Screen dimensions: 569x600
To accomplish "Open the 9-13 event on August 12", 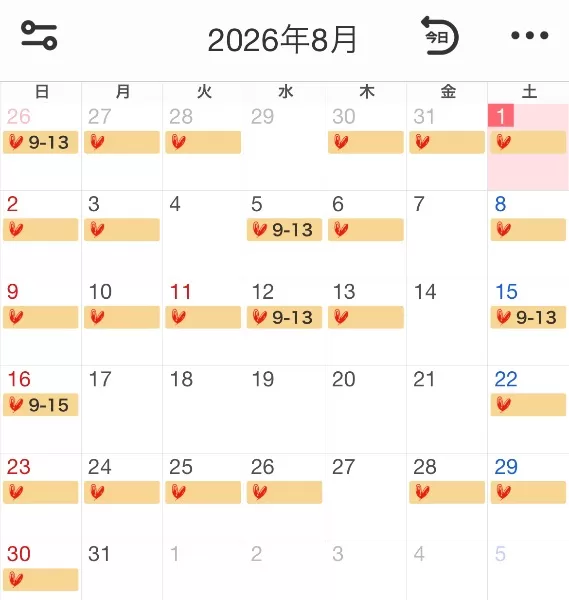I will [284, 317].
